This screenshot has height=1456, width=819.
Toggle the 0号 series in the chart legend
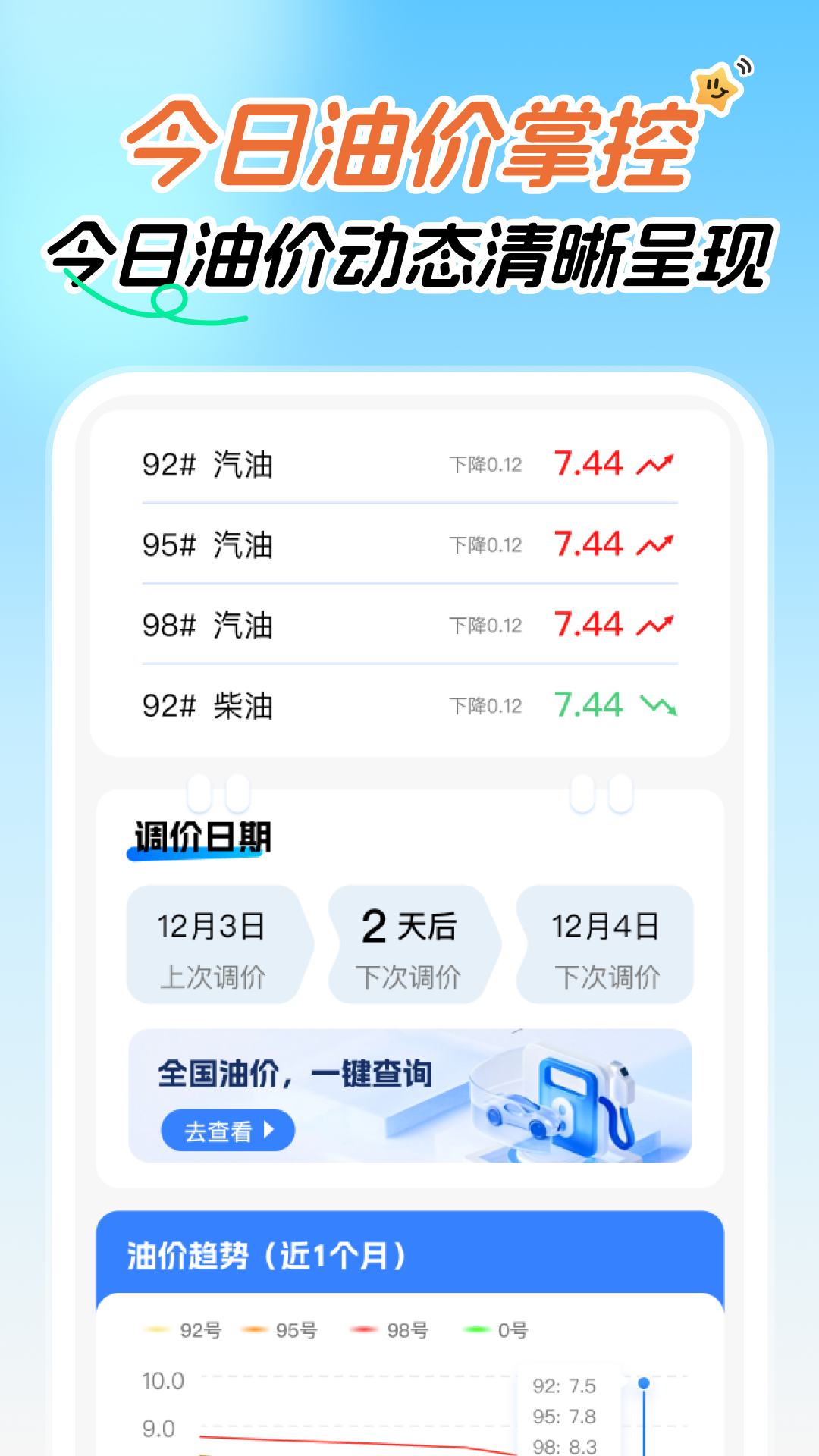[x=497, y=1329]
